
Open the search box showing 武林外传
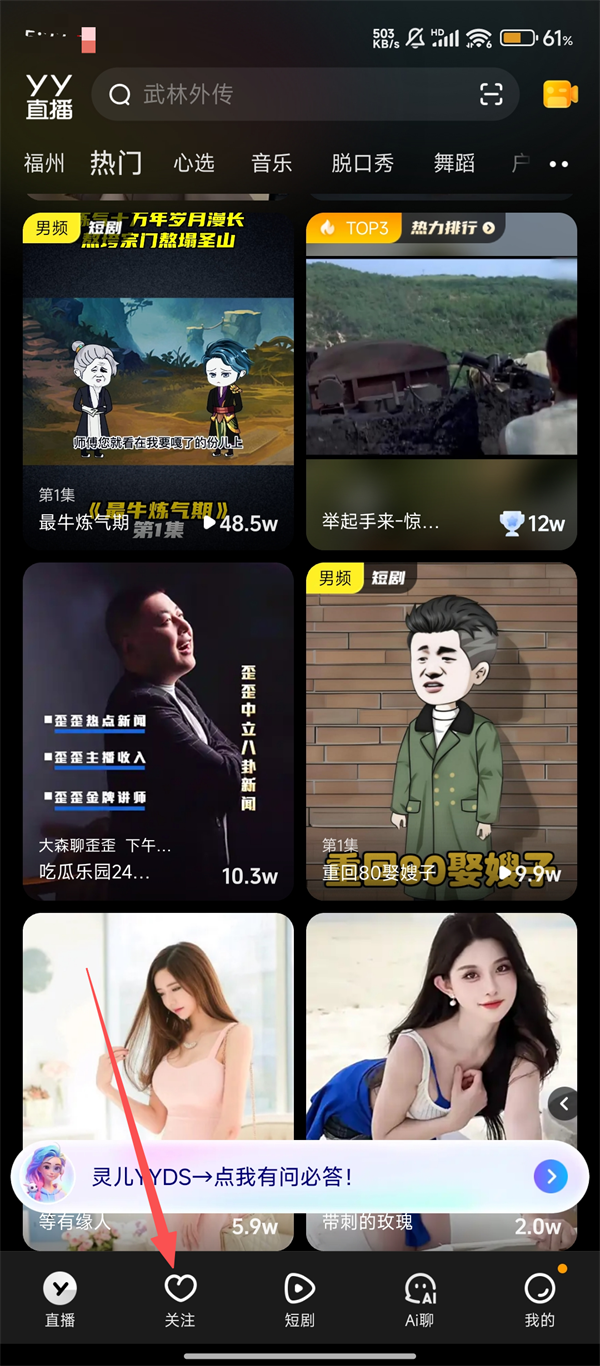[290, 95]
